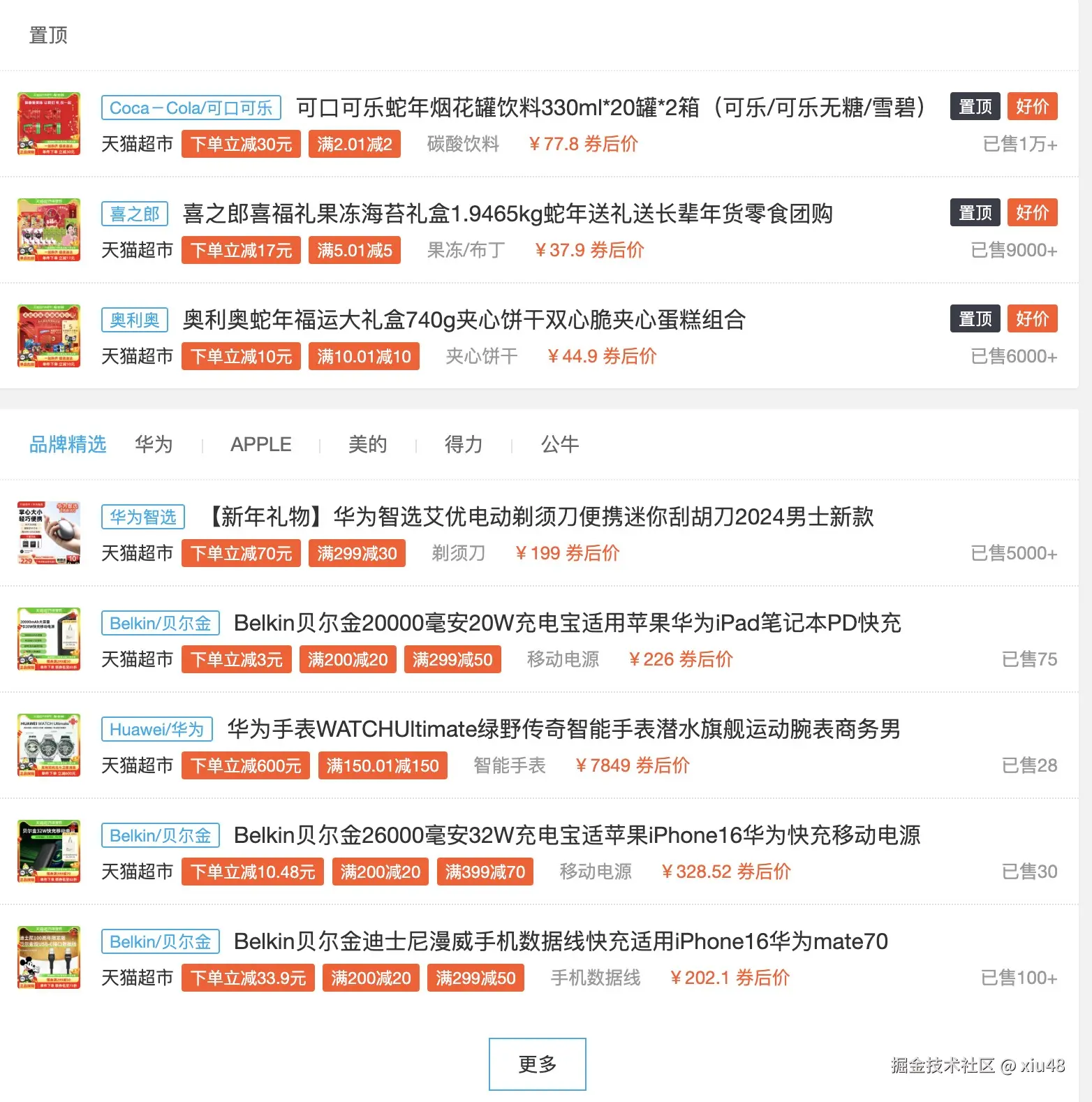1092x1102 pixels.
Task: Toggle the 好价 badge on Coca-Cola listing
Action: [x=1032, y=107]
